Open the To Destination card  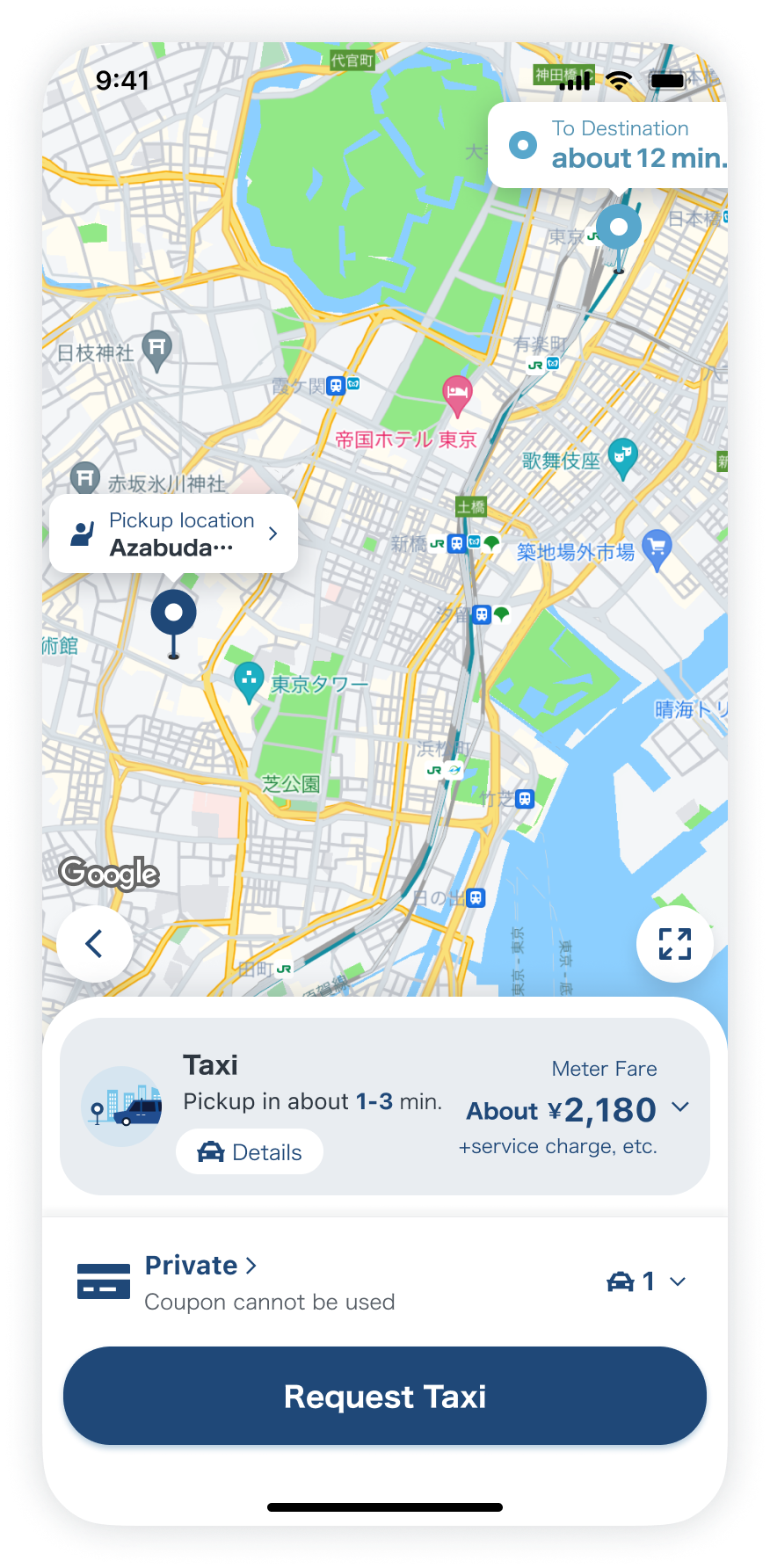pyautogui.click(x=615, y=145)
